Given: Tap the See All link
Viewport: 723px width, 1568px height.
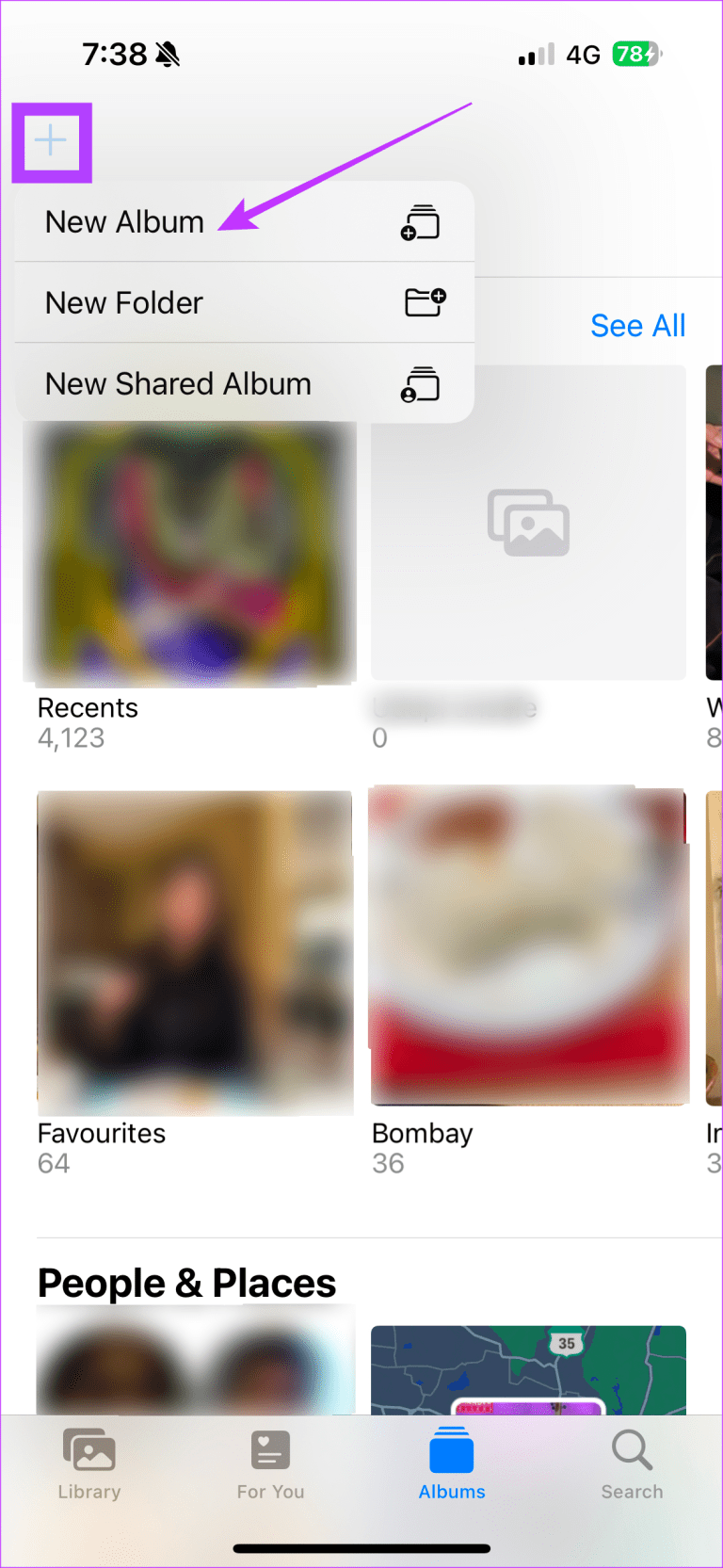Looking at the screenshot, I should tap(637, 325).
